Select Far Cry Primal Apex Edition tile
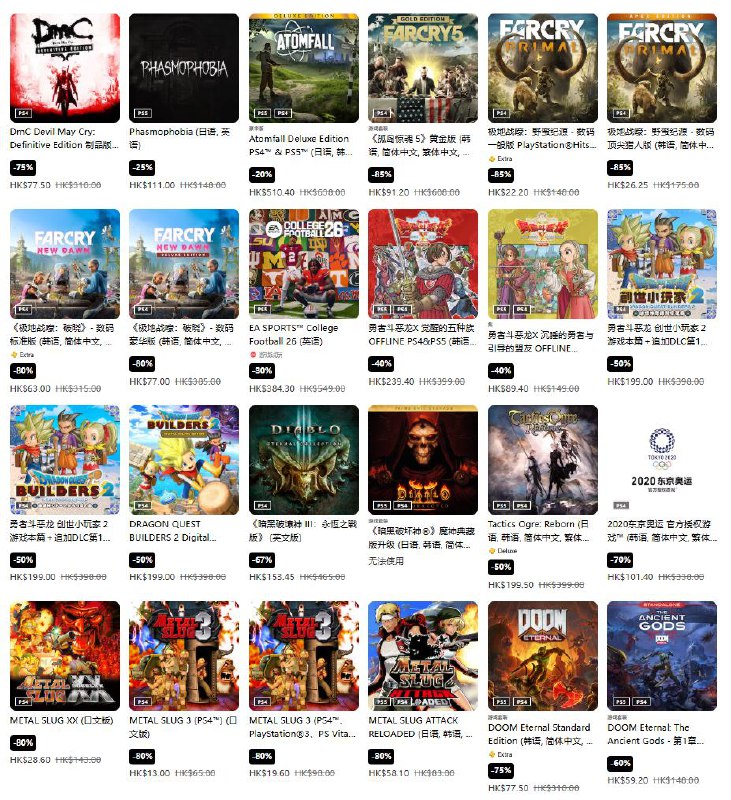This screenshot has width=731, height=800. 662,68
